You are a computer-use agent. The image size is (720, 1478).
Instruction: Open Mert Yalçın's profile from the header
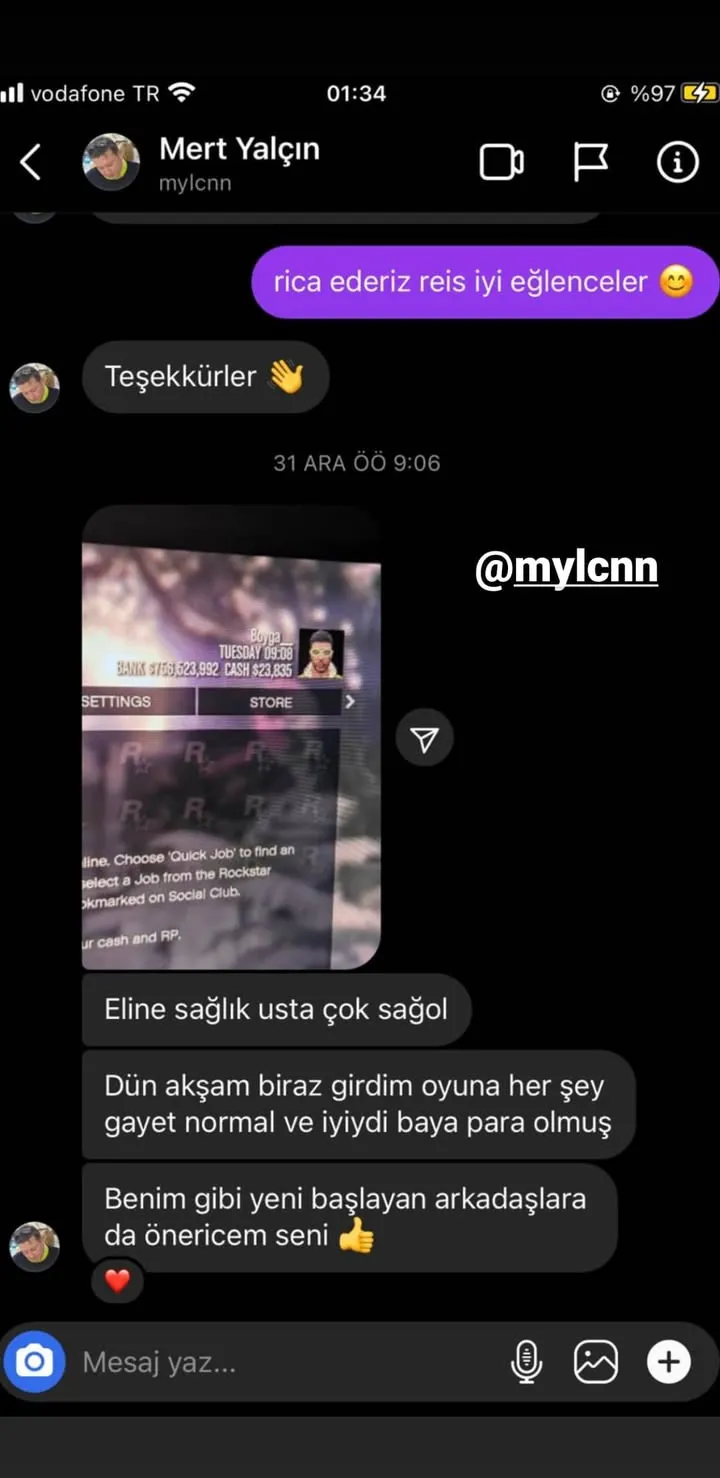coord(238,162)
